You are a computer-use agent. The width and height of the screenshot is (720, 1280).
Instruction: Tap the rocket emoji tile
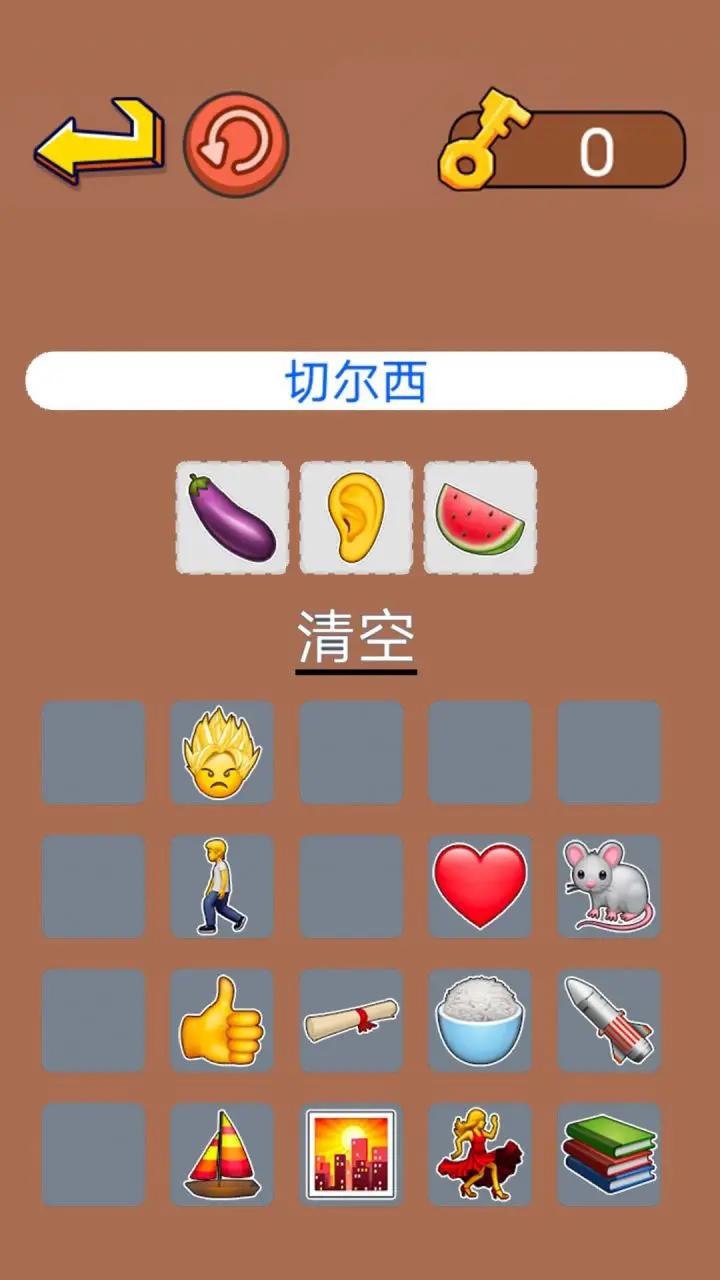pos(608,1021)
